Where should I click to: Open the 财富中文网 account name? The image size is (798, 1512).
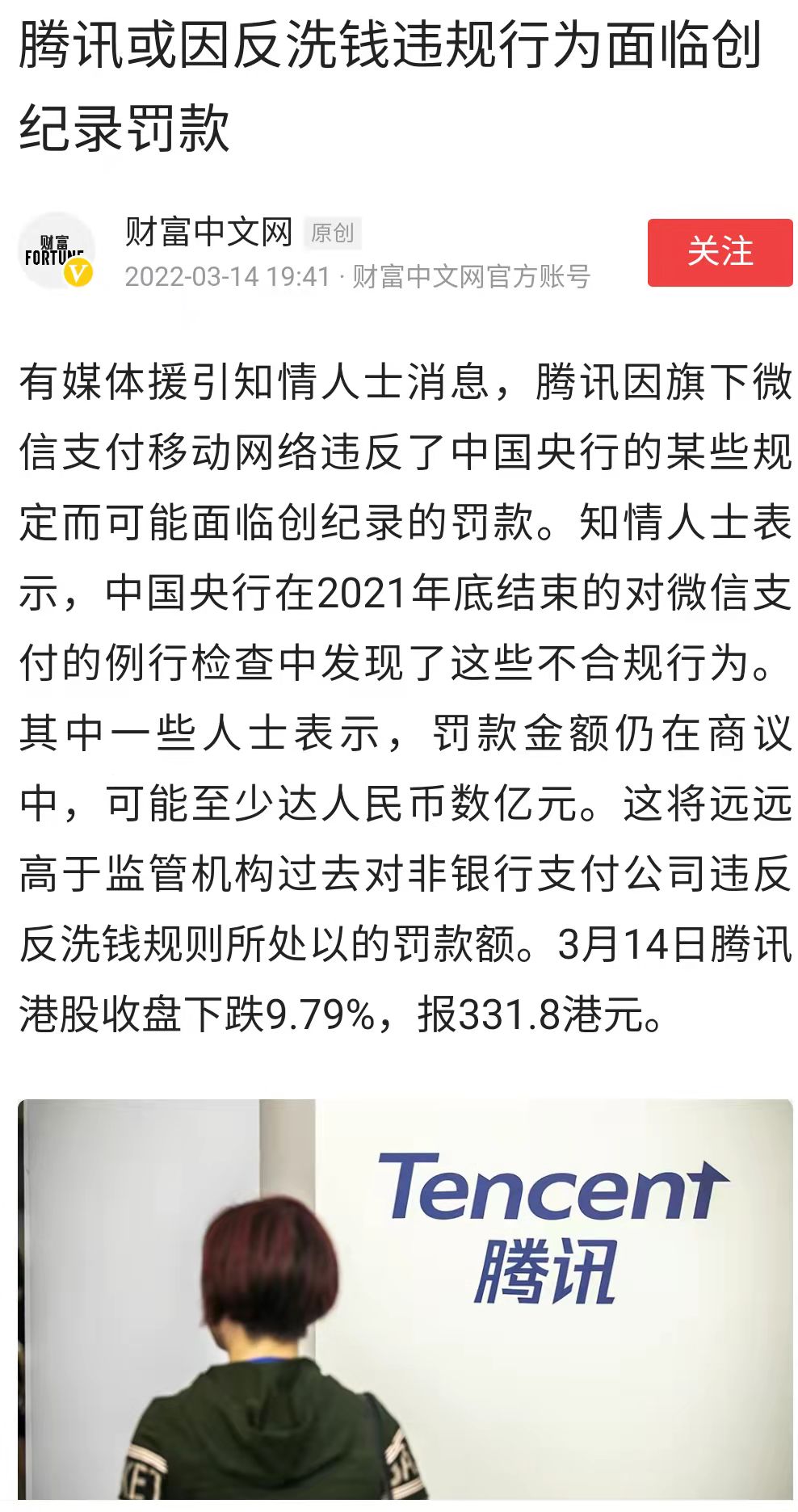(x=208, y=233)
